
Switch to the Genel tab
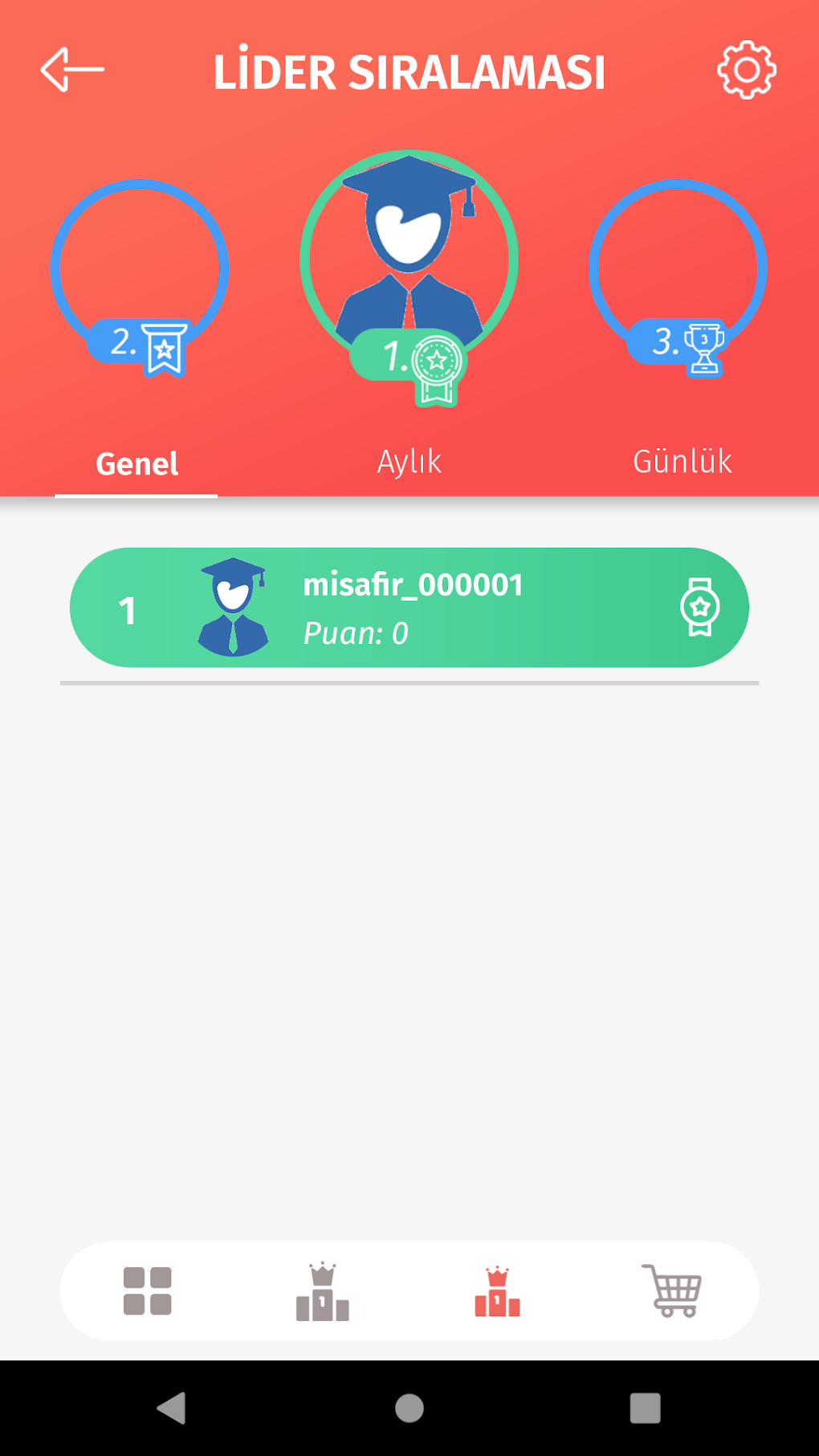(x=136, y=463)
